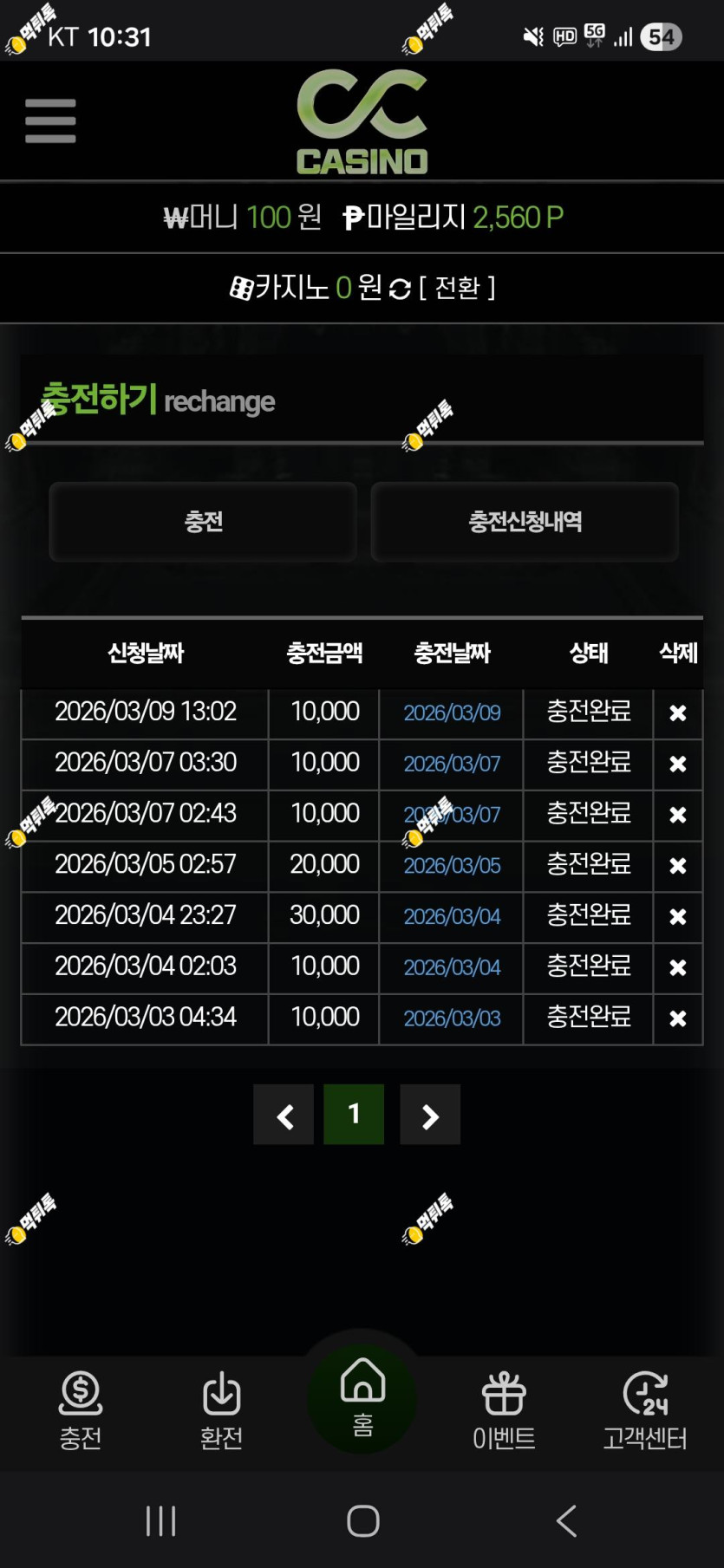Tap the 전환 link for casino money
Viewport: 724px width, 1568px height.
pyautogui.click(x=457, y=288)
